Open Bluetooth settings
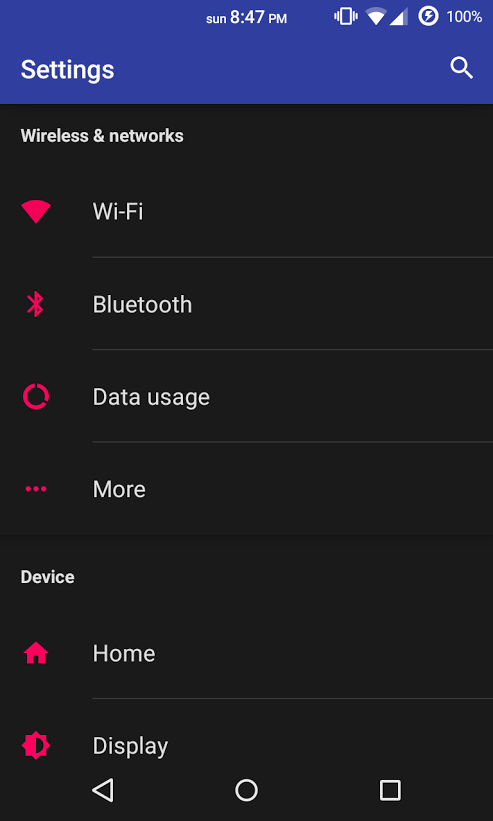This screenshot has height=821, width=493. (x=246, y=304)
